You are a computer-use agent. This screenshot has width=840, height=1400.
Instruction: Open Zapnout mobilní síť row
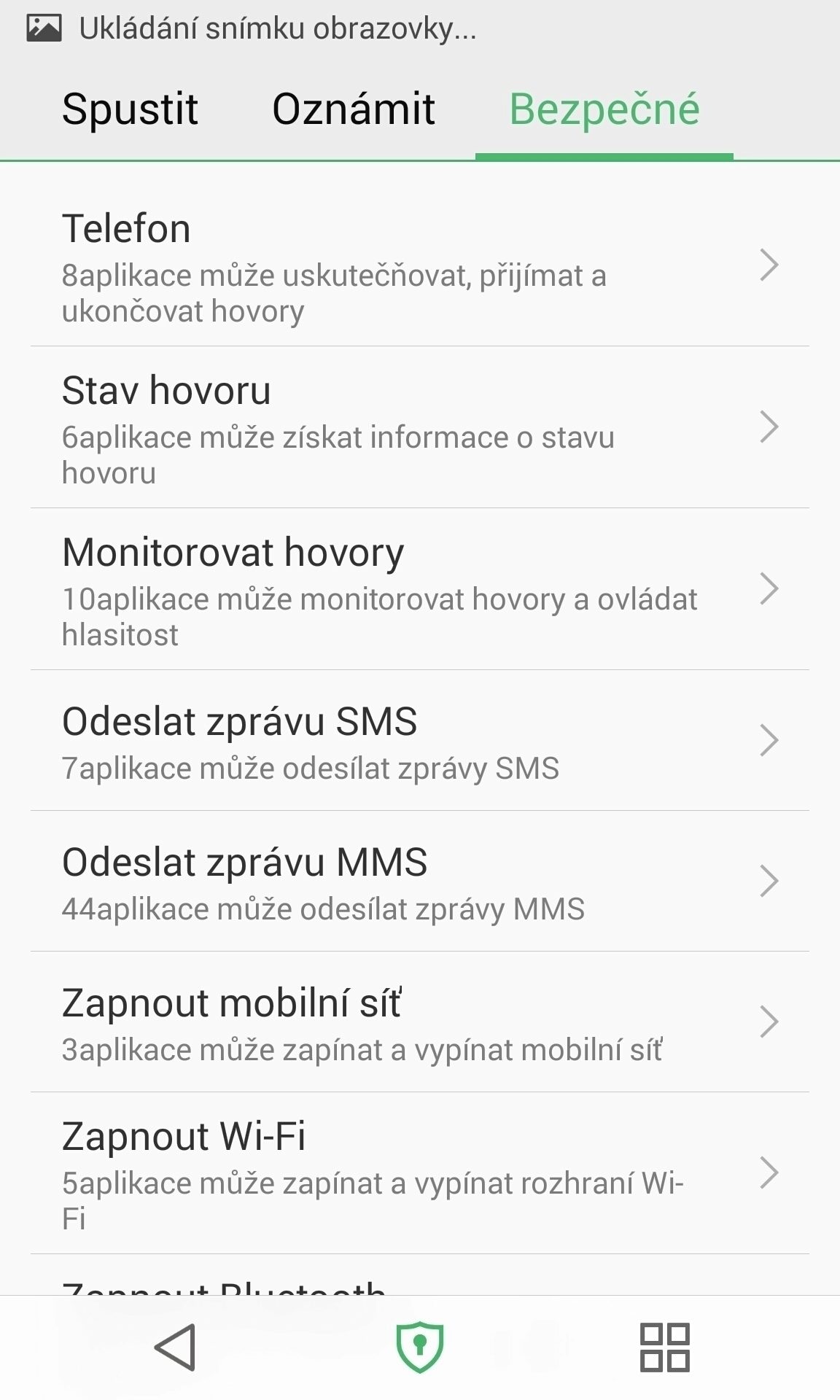420,1022
